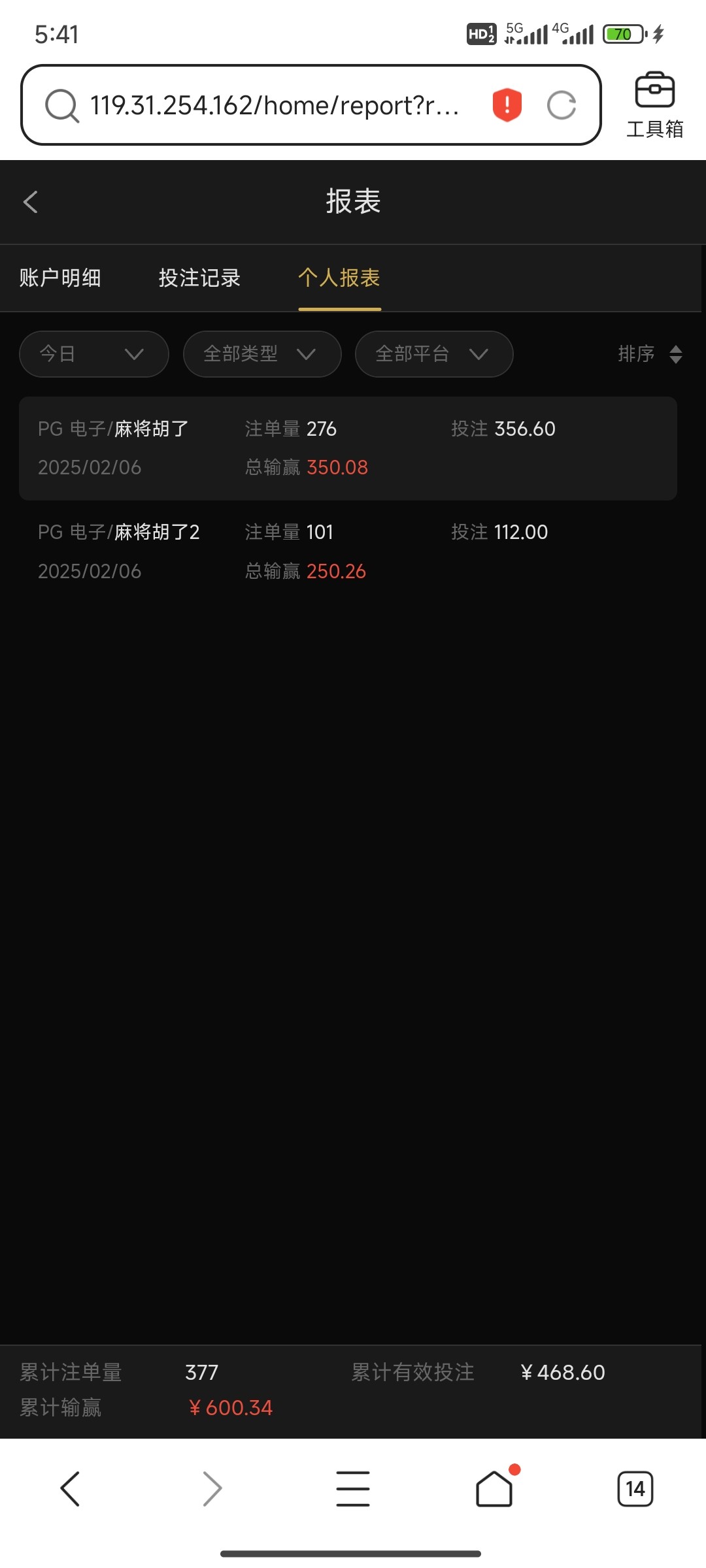Reload the current page

click(562, 105)
